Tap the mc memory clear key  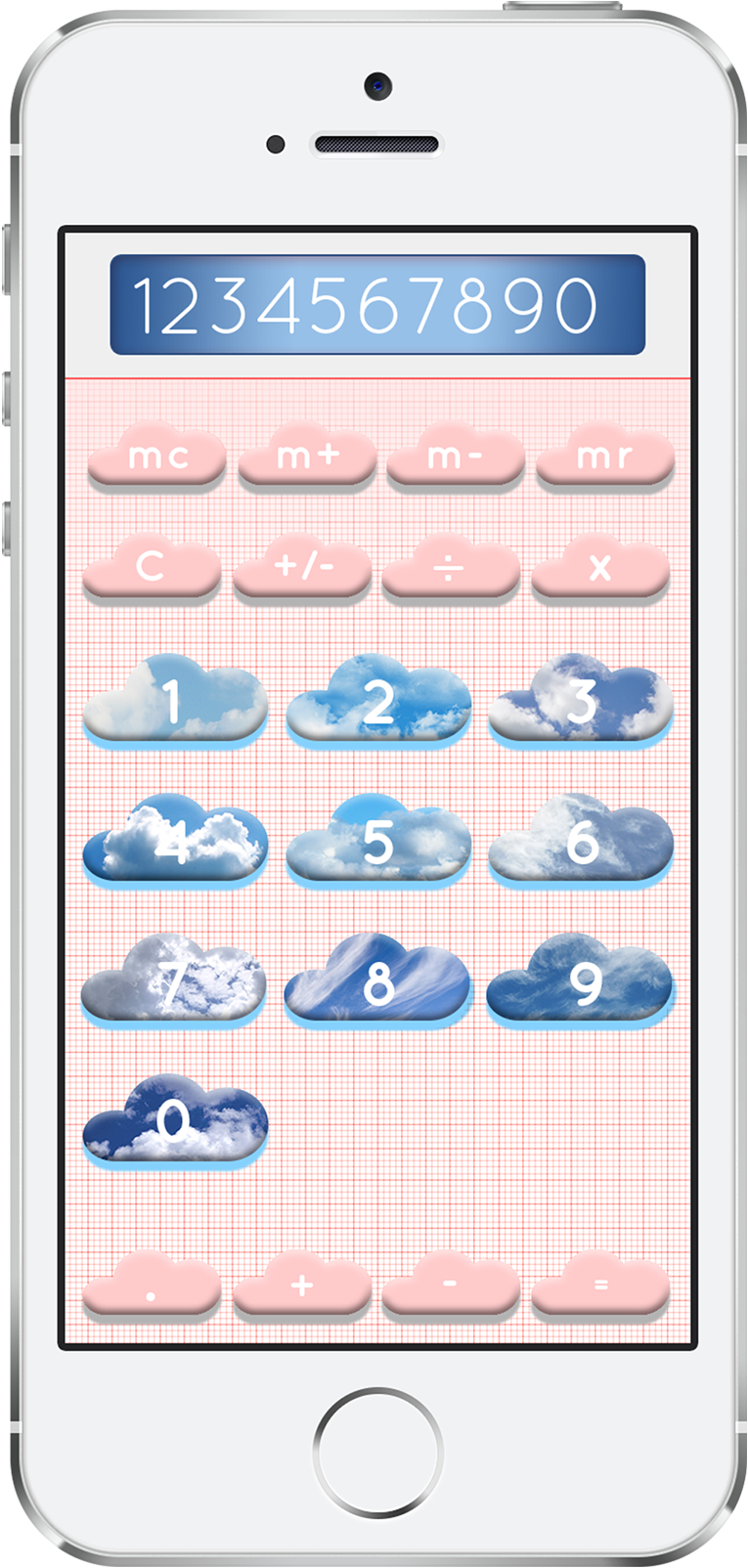point(156,456)
